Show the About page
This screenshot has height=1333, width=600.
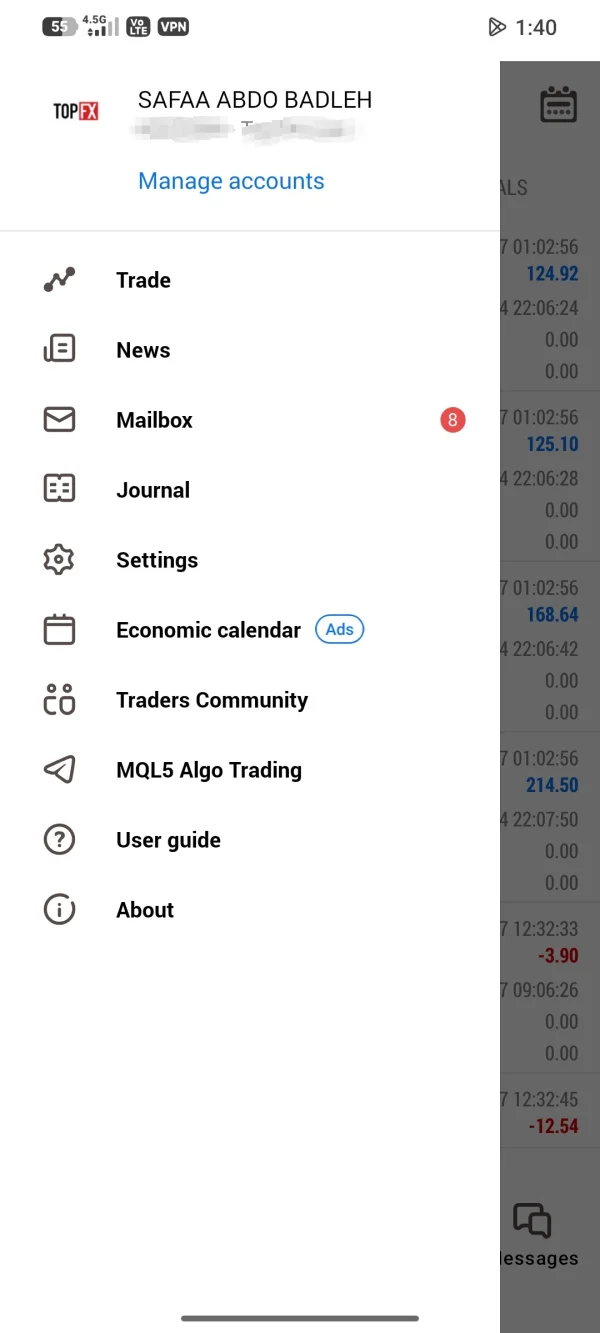250,910
